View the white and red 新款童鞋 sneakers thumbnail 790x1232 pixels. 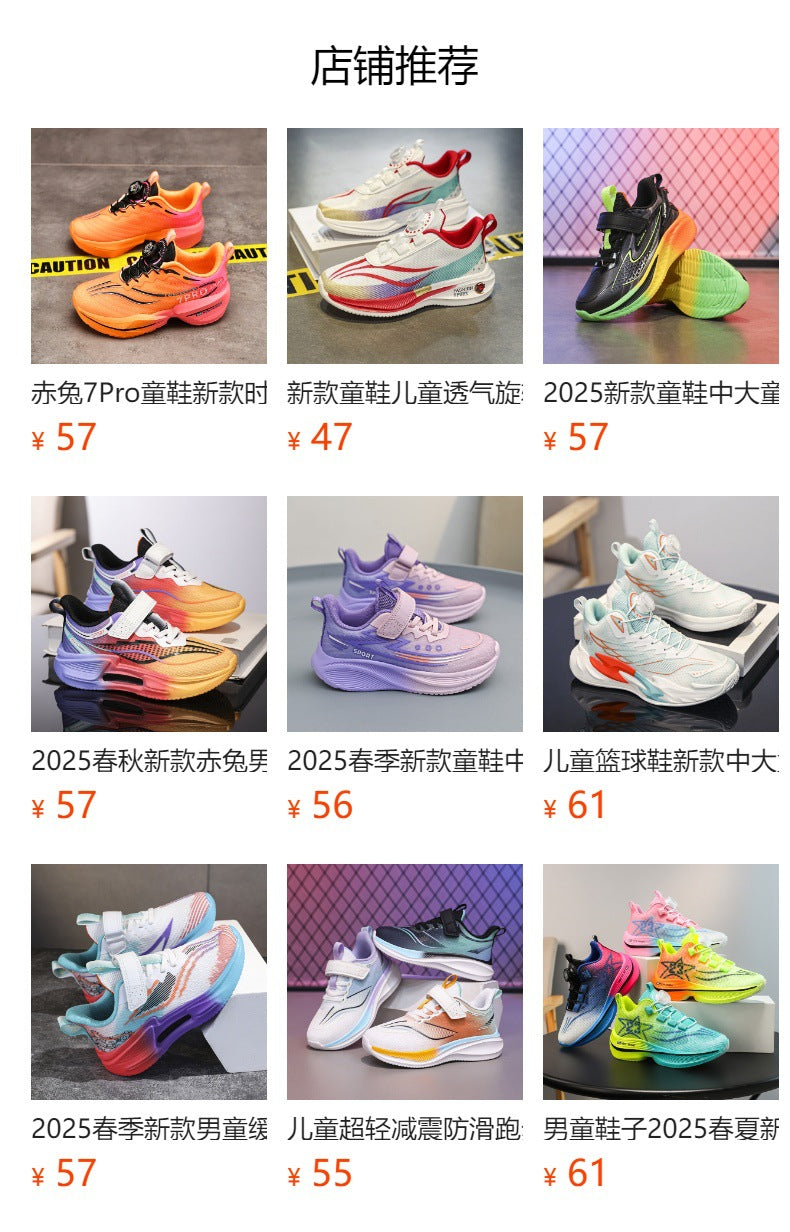[x=404, y=246]
